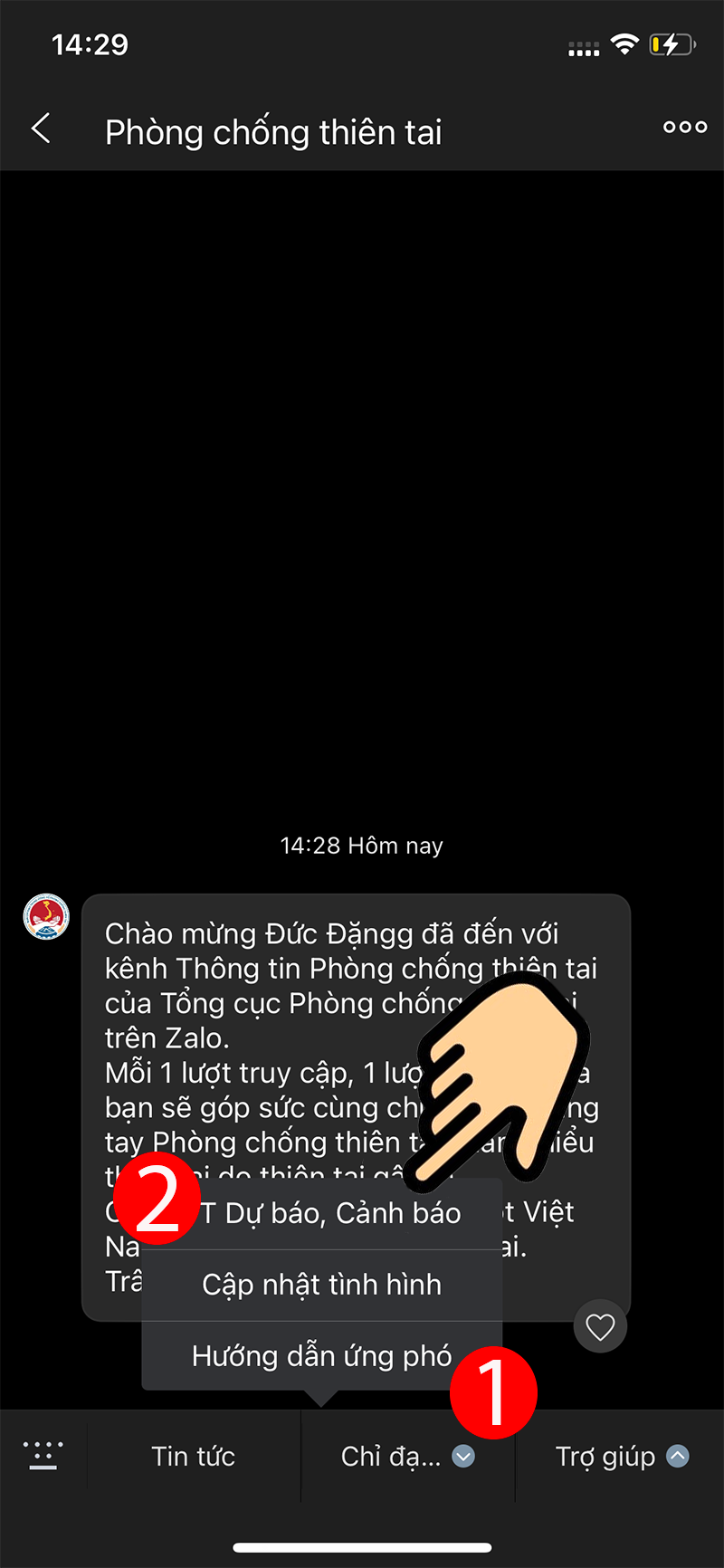
Task: Tap the back arrow to exit the chat
Action: coord(41,129)
